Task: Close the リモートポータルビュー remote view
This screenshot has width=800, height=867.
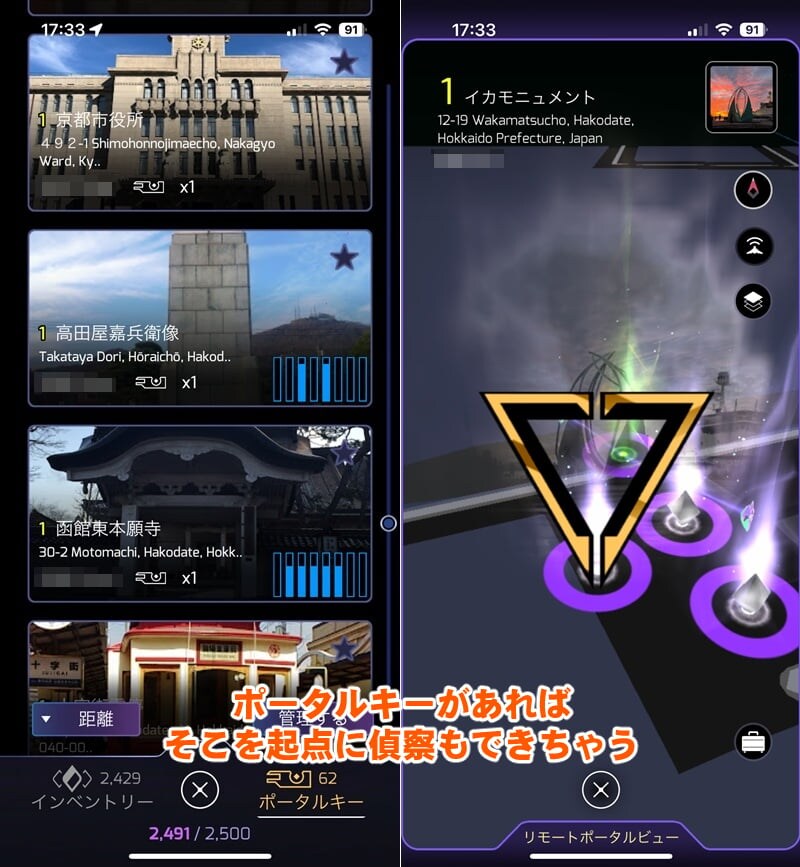Action: point(600,791)
